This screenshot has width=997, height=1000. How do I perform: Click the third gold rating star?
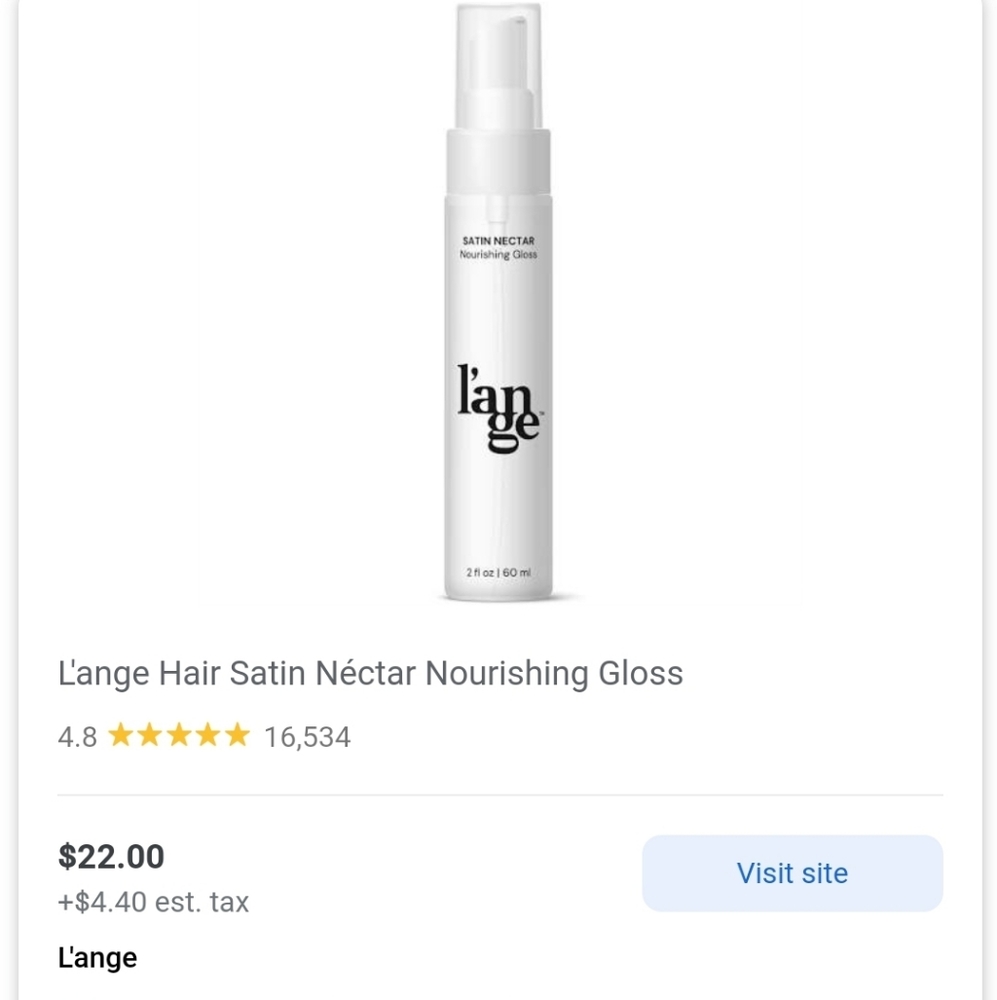178,736
